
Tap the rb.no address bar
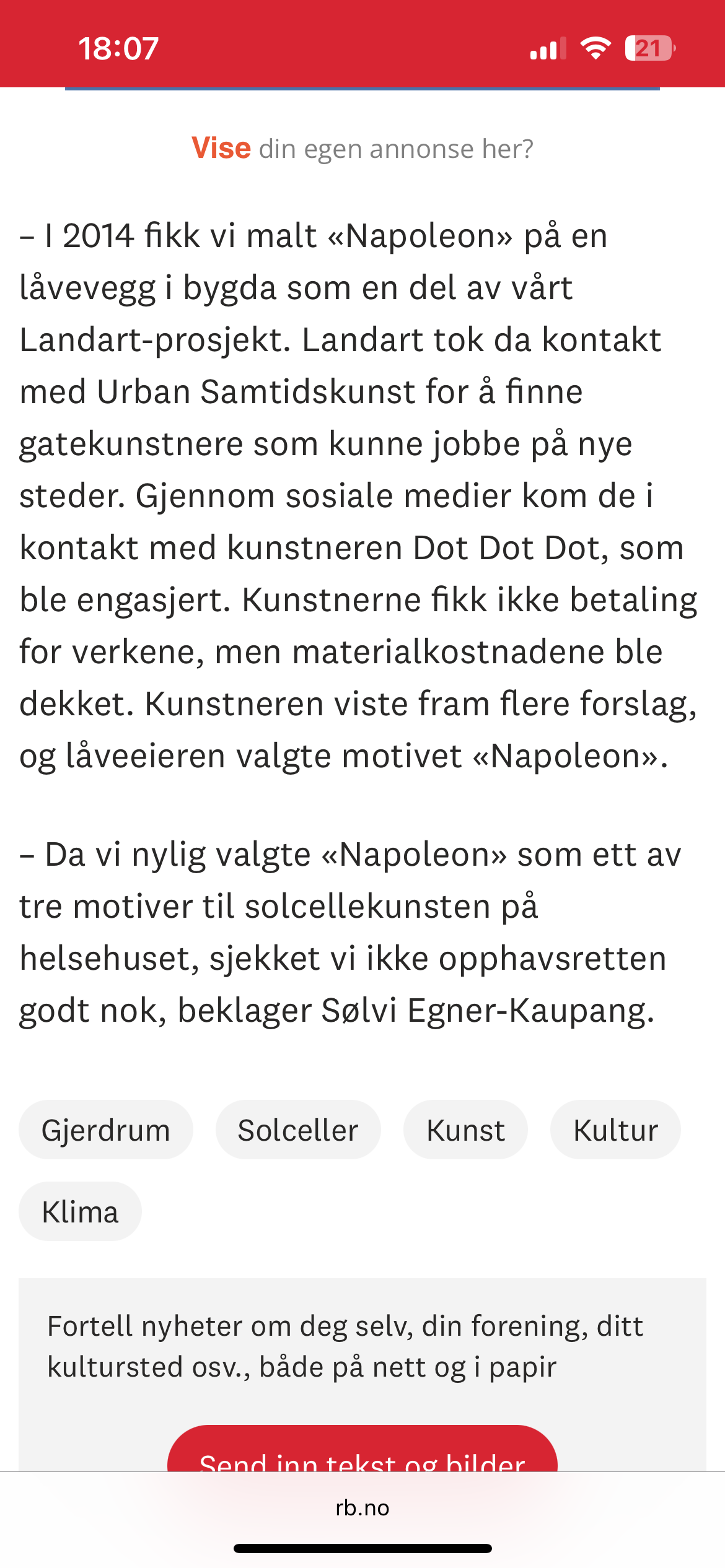coord(362,1508)
